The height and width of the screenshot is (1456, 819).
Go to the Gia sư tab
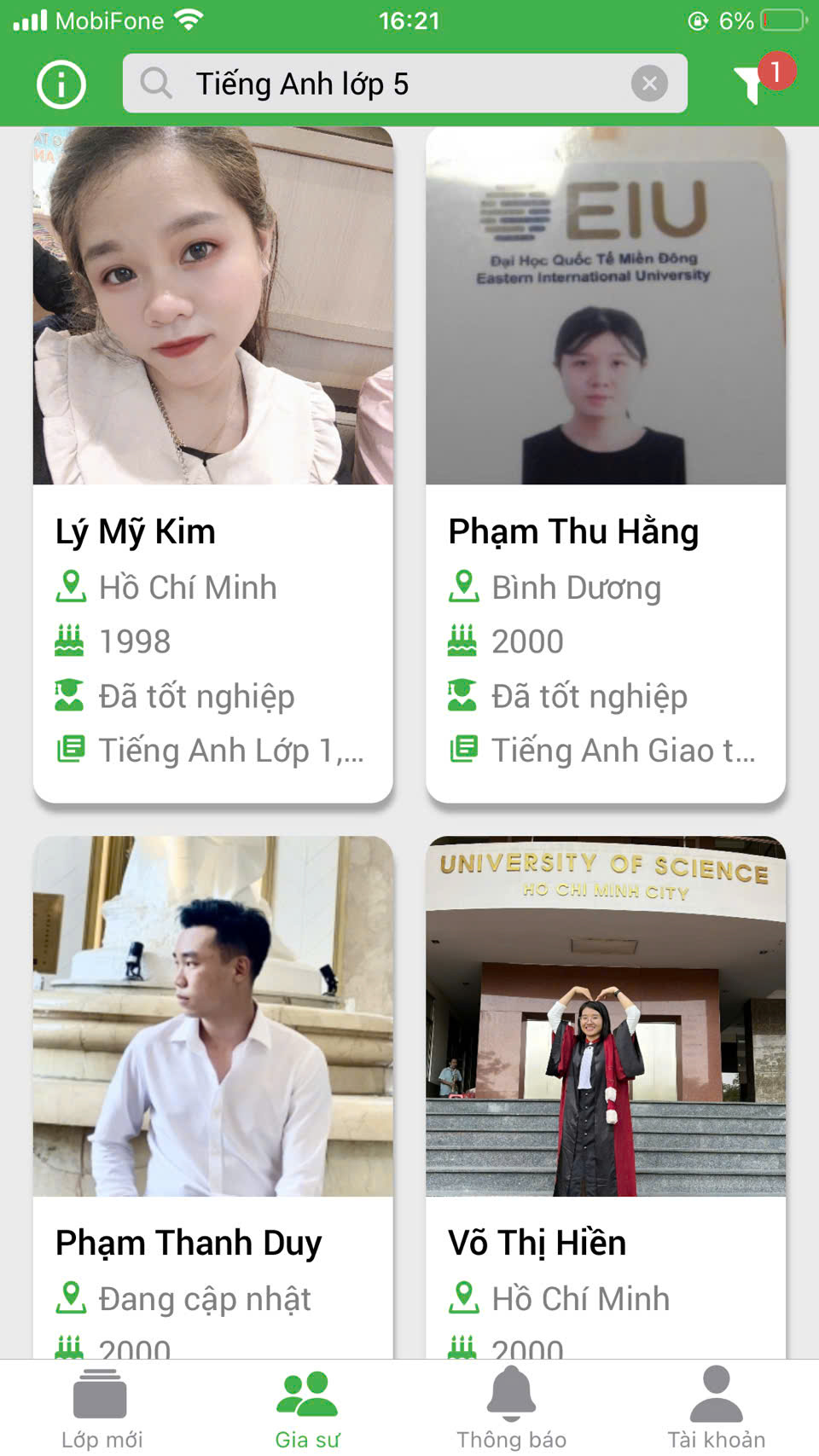(307, 1409)
